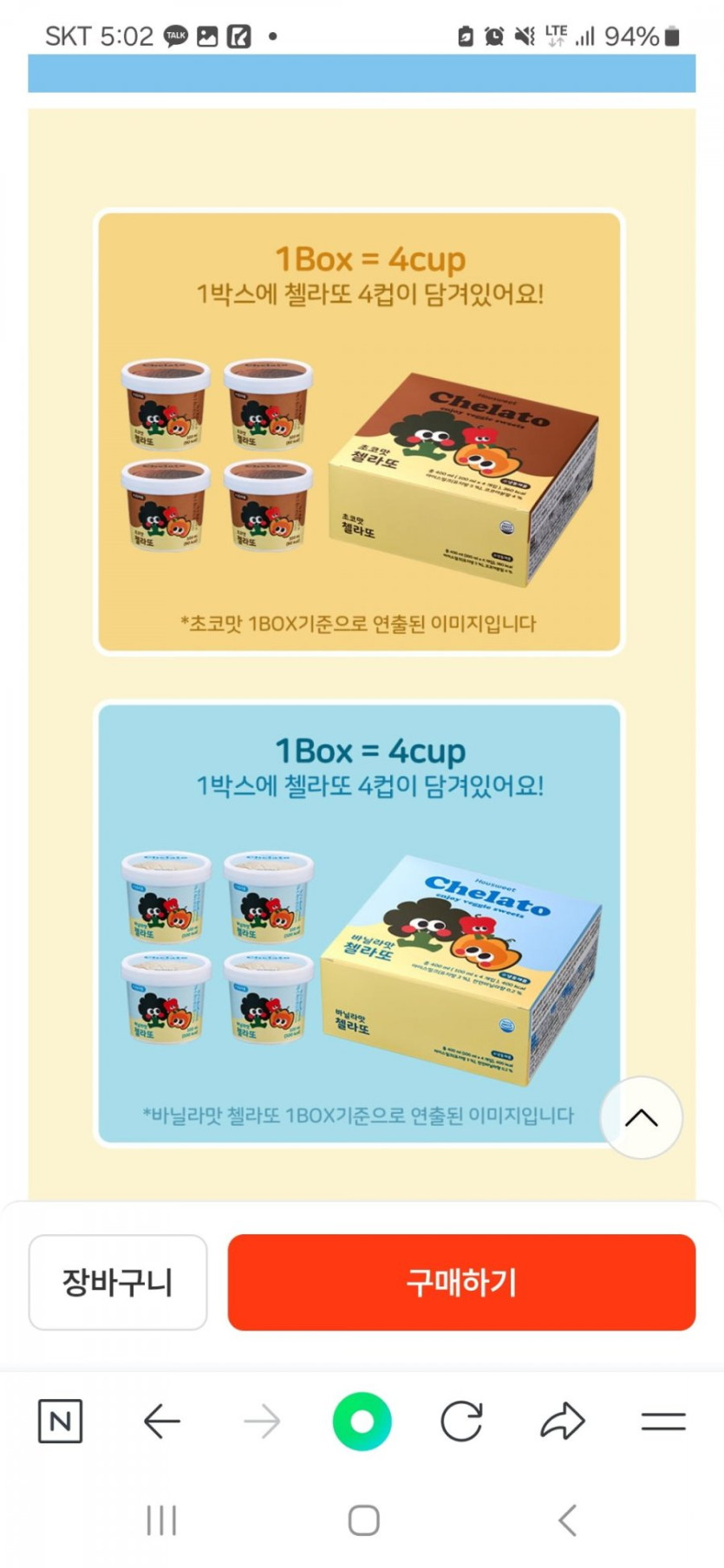Share this product page
The width and height of the screenshot is (724, 1568).
click(x=563, y=1421)
